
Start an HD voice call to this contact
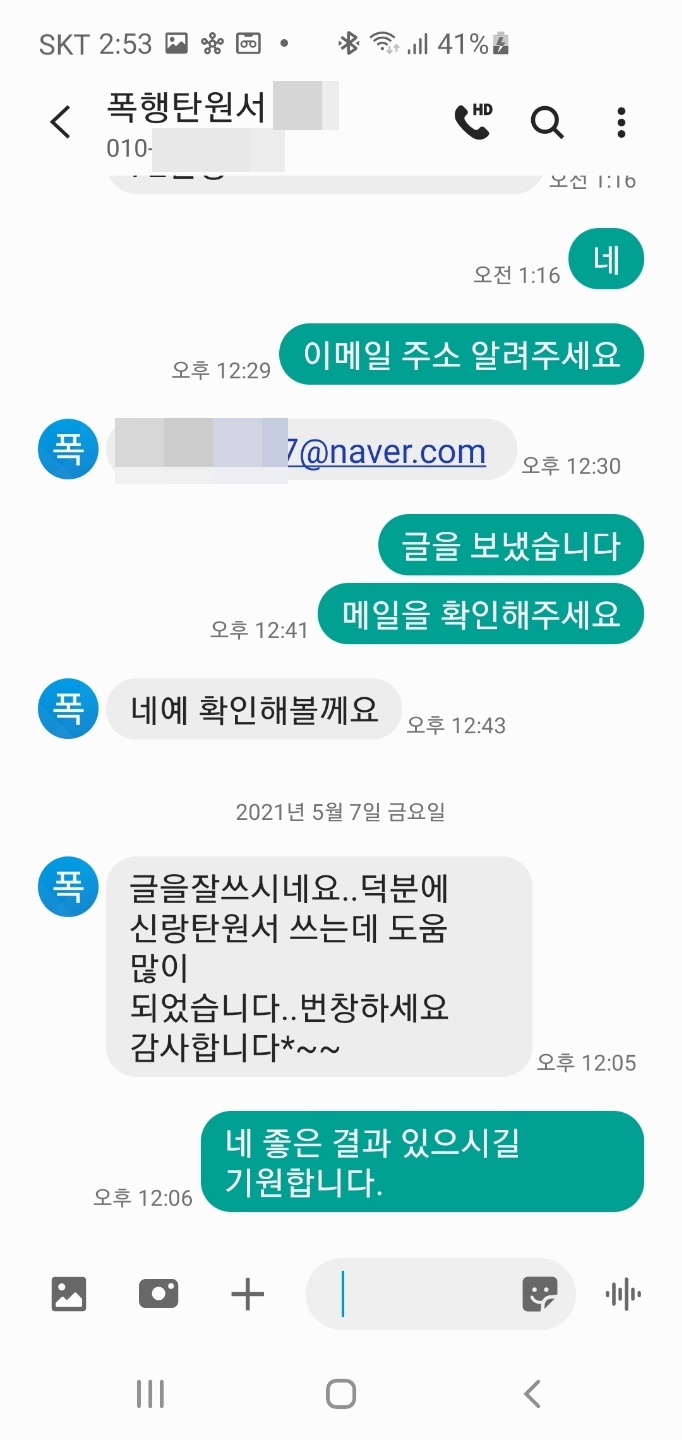[x=472, y=122]
